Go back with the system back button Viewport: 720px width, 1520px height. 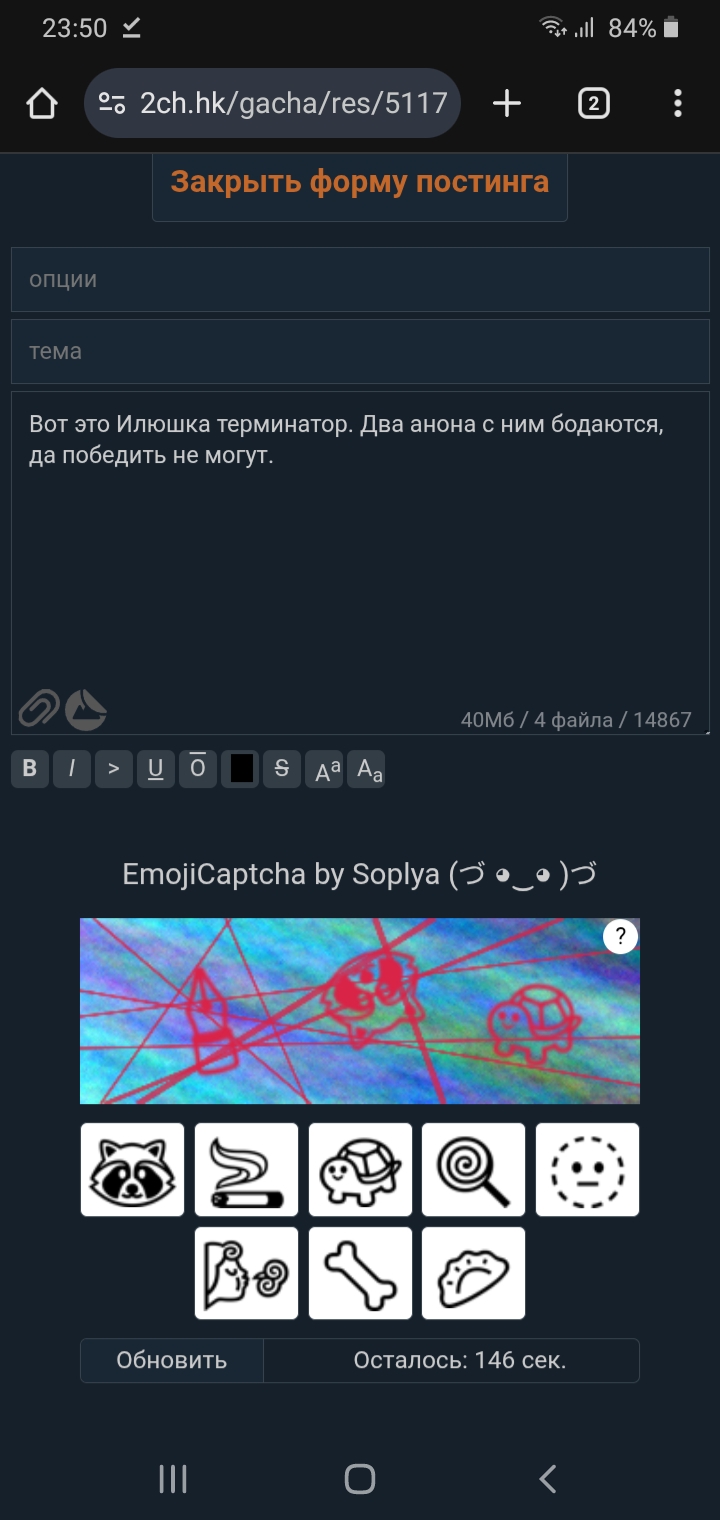click(x=547, y=1479)
